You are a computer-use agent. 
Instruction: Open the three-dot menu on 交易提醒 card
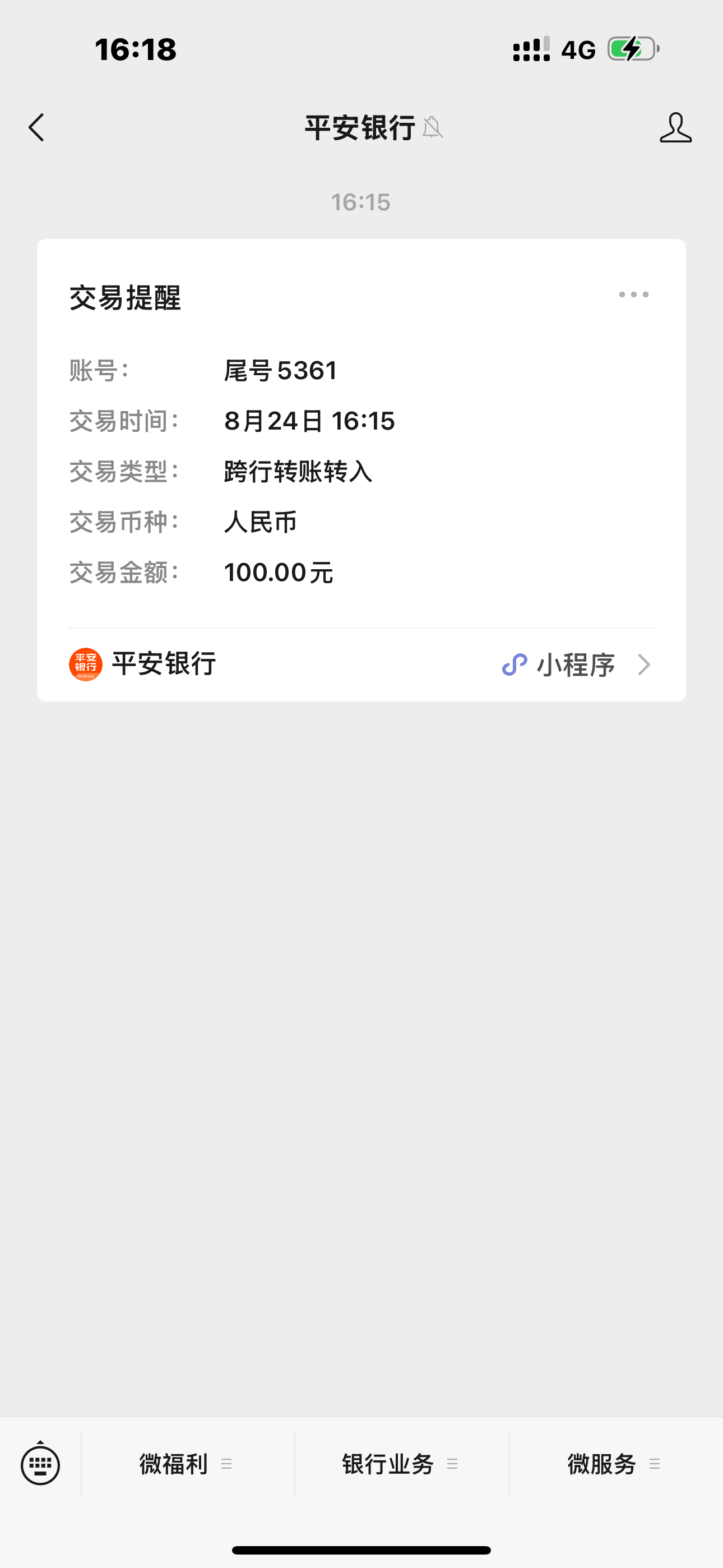pyautogui.click(x=633, y=294)
